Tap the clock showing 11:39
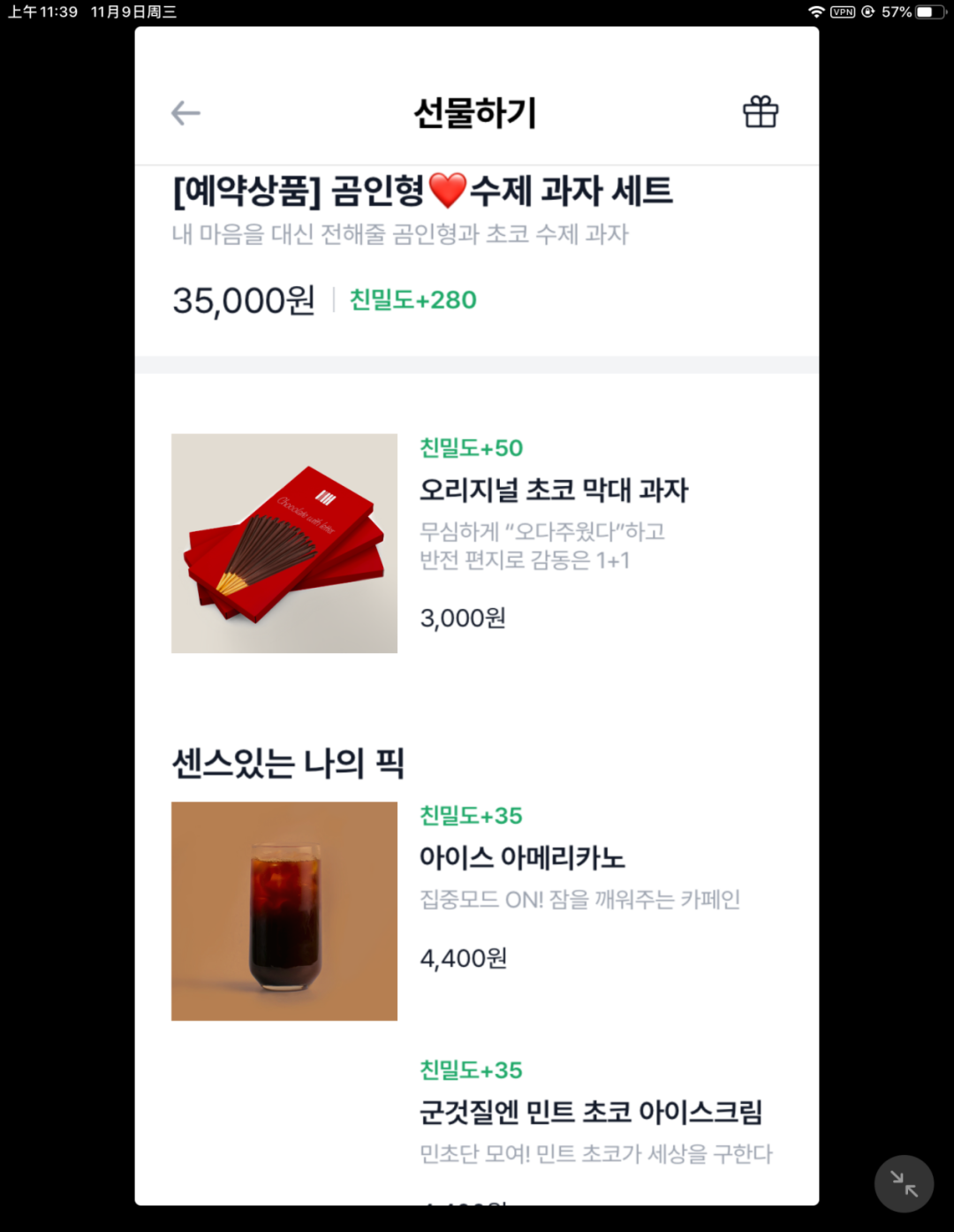Viewport: 954px width, 1232px height. (40, 12)
